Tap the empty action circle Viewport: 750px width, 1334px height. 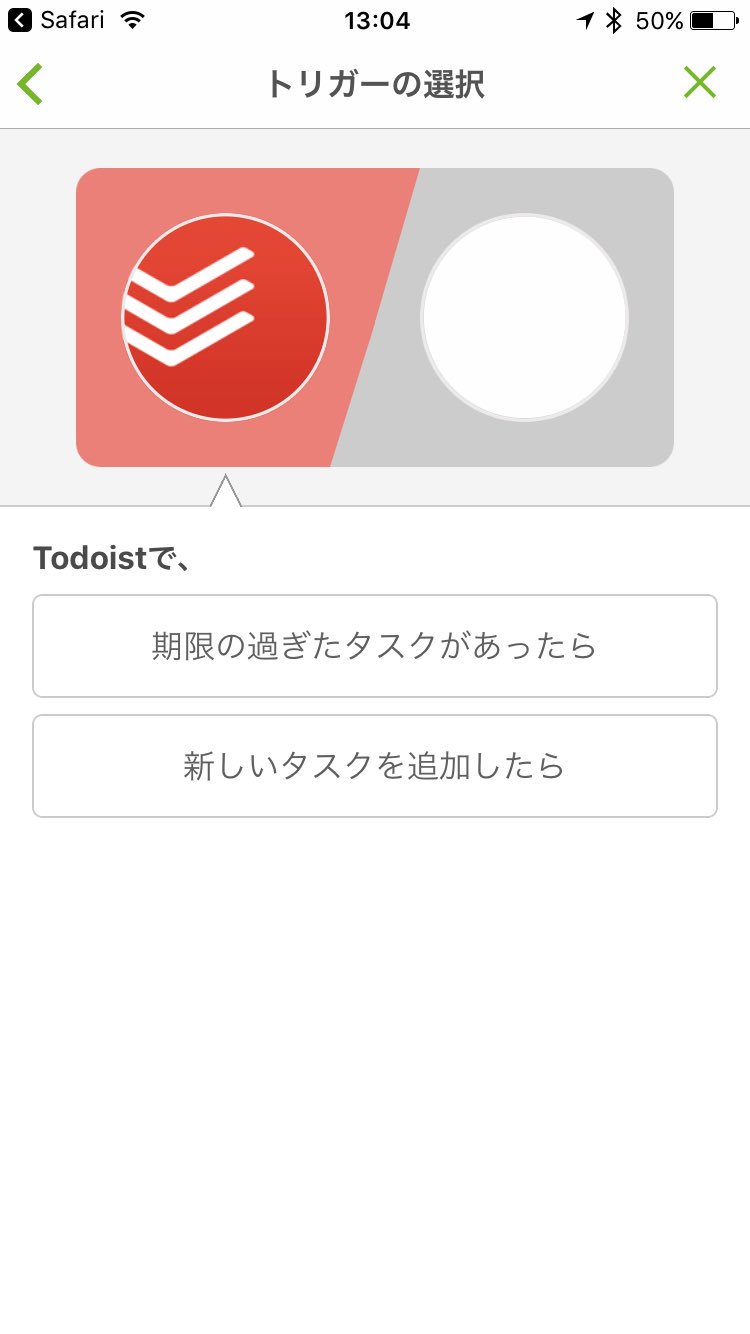(x=524, y=317)
